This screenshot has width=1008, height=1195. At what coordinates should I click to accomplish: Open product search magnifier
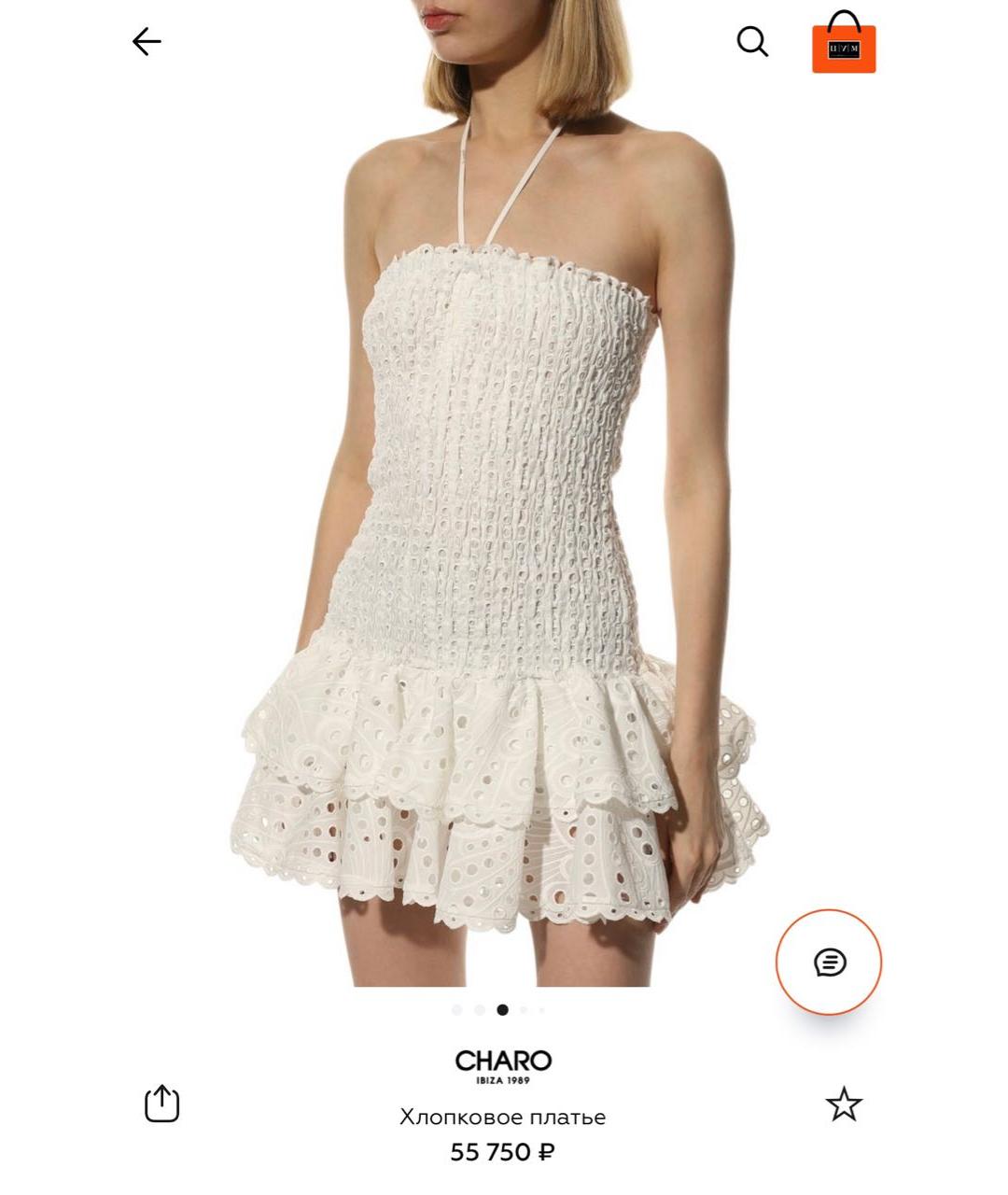pyautogui.click(x=752, y=42)
